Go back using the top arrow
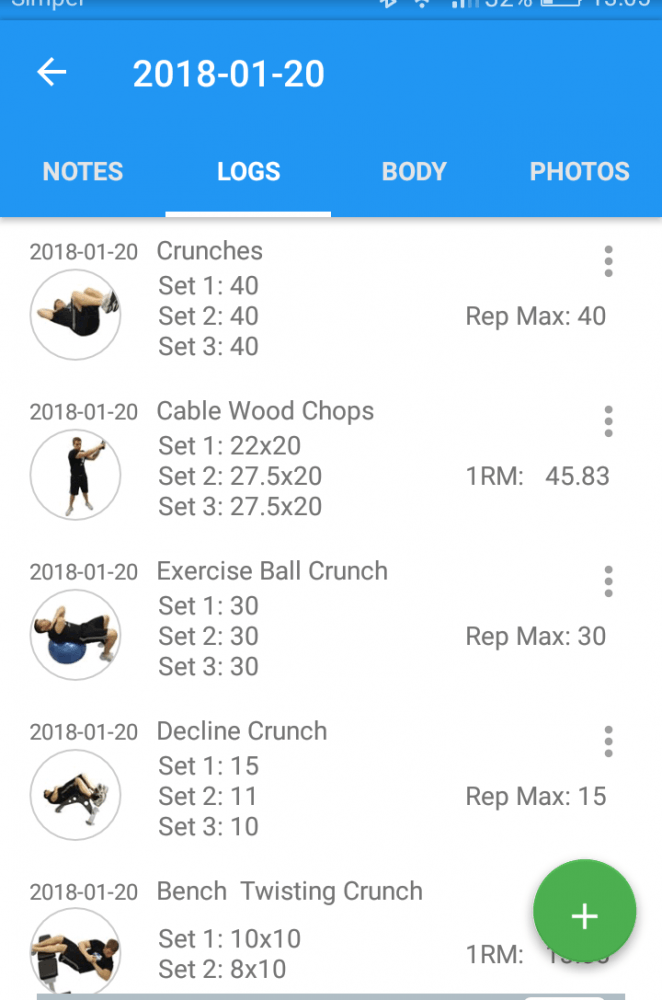Image resolution: width=662 pixels, height=1000 pixels. tap(52, 73)
